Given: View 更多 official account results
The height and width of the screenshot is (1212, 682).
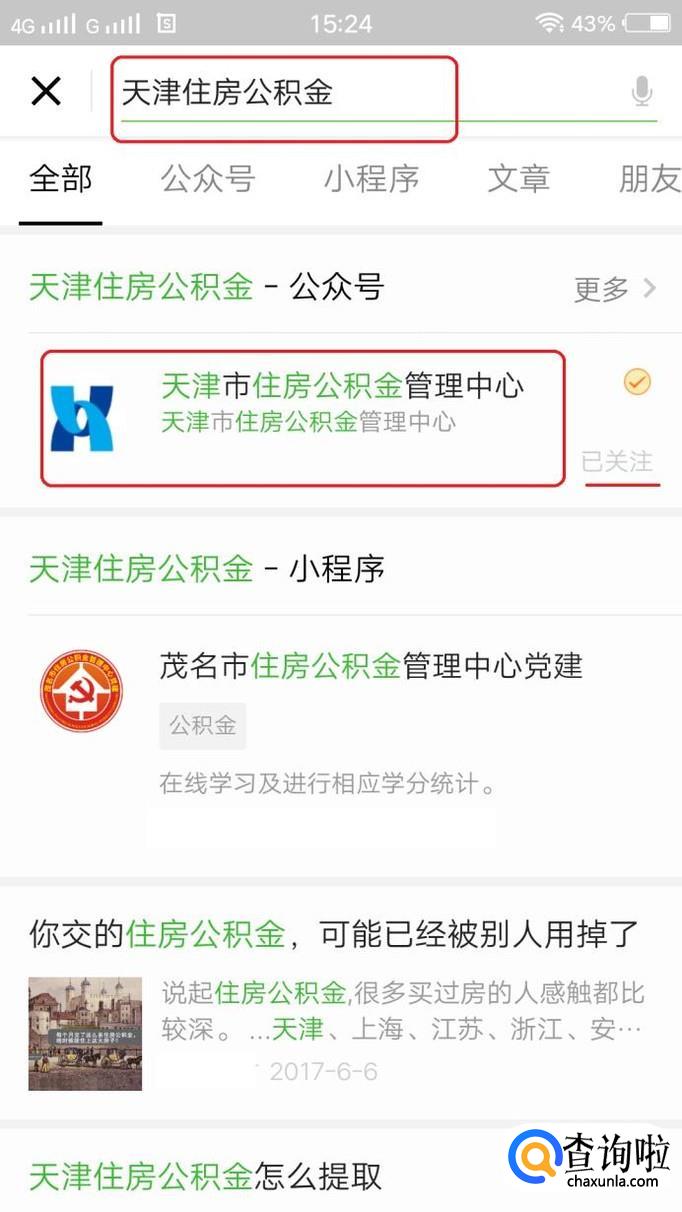Looking at the screenshot, I should pyautogui.click(x=614, y=290).
